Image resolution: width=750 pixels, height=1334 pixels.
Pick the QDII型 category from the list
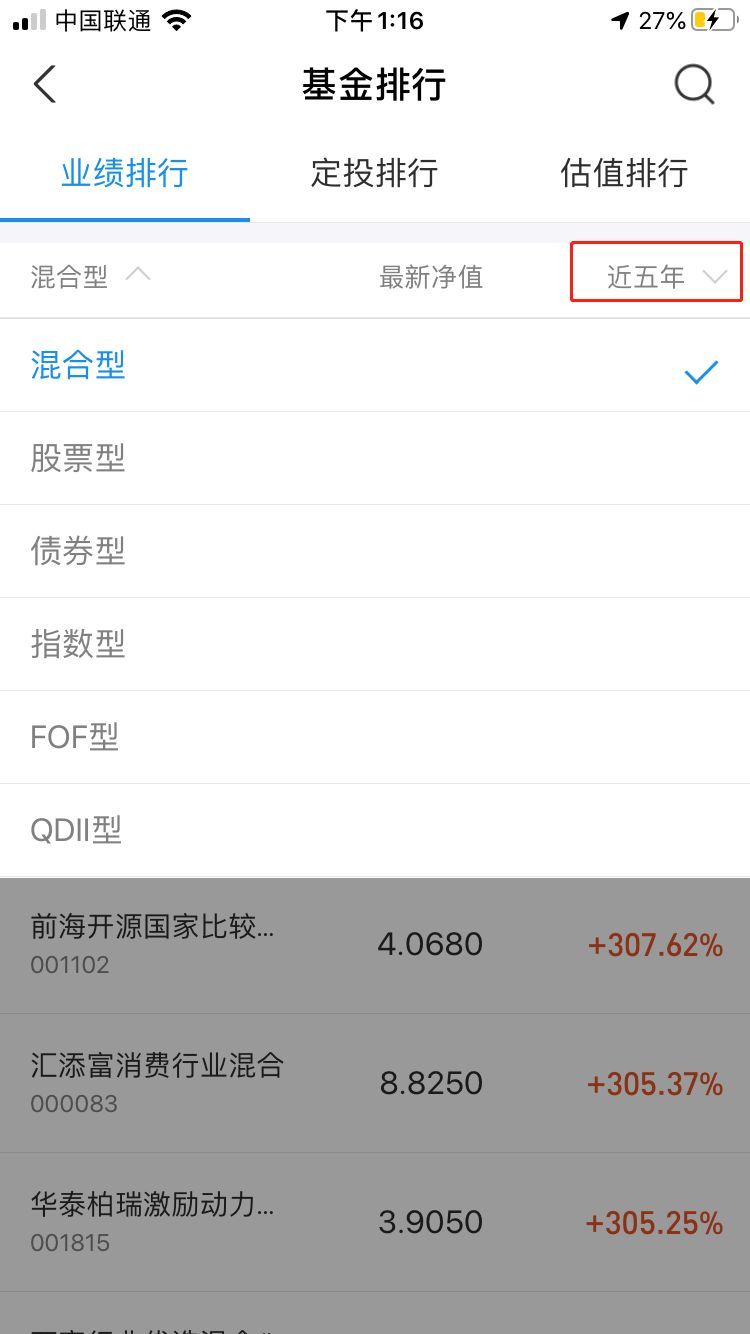point(77,830)
